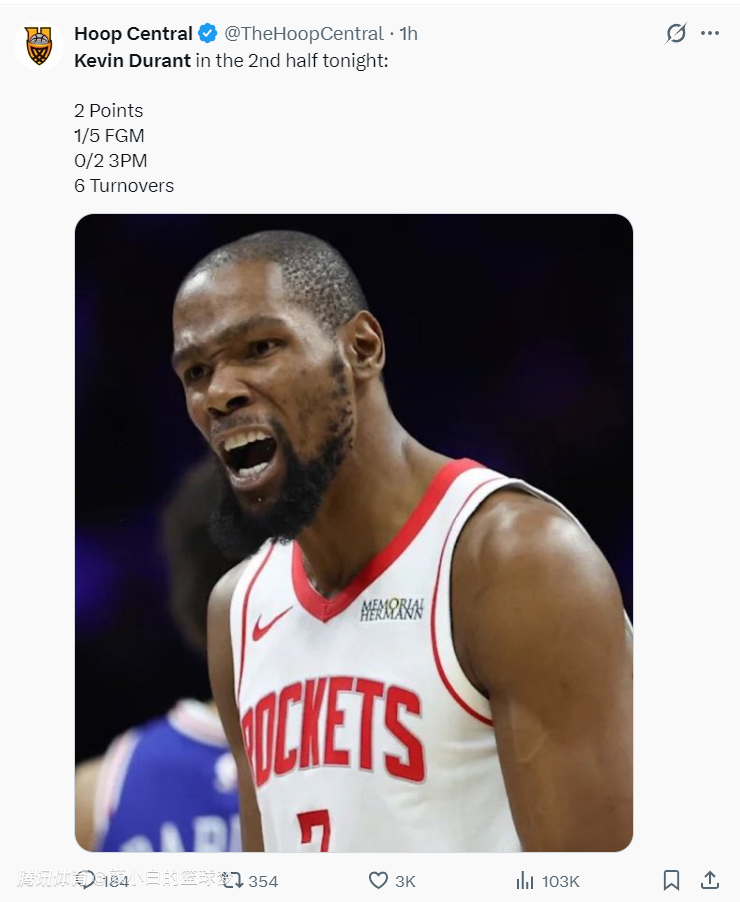Open the attached photo in full view
This screenshot has height=902, width=740.
click(x=354, y=532)
